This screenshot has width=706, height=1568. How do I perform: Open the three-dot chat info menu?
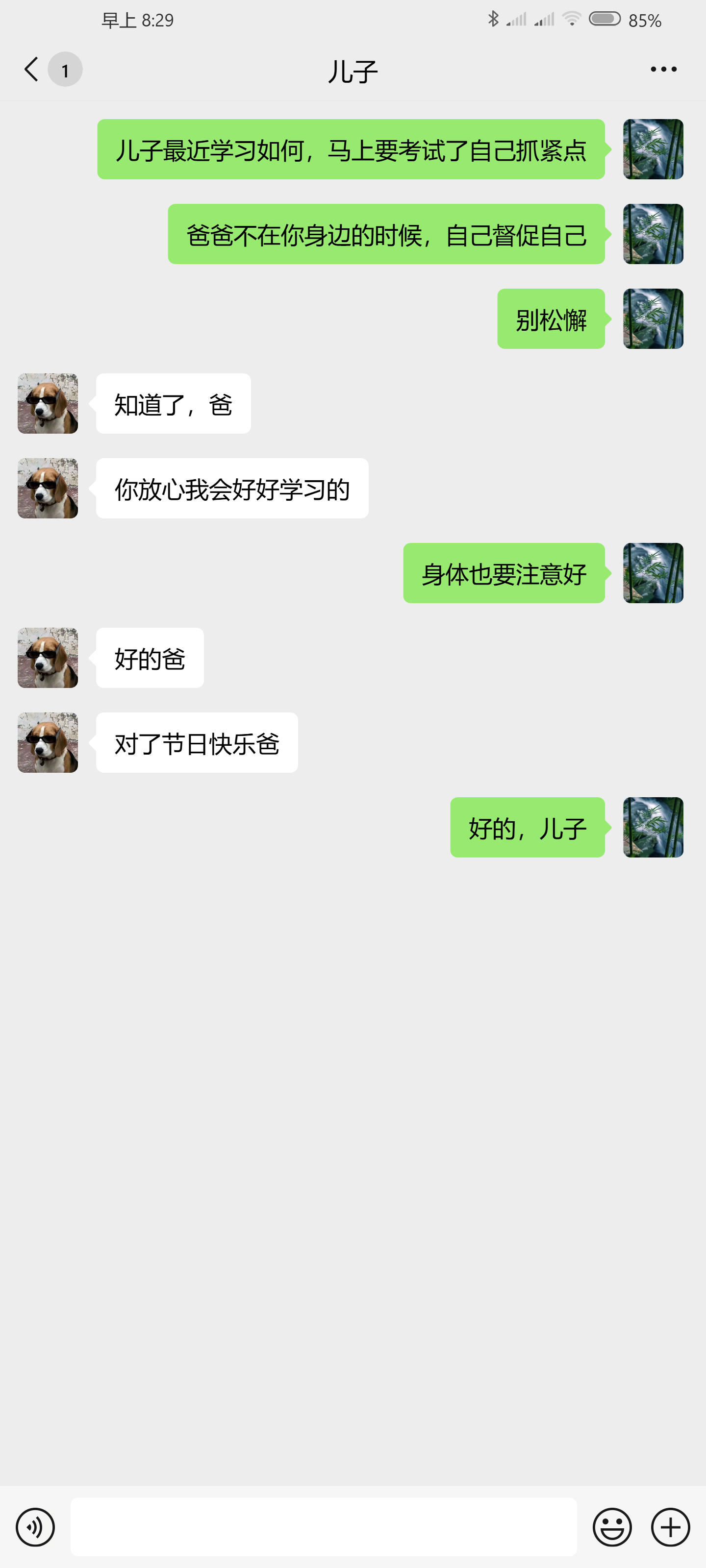coord(663,70)
